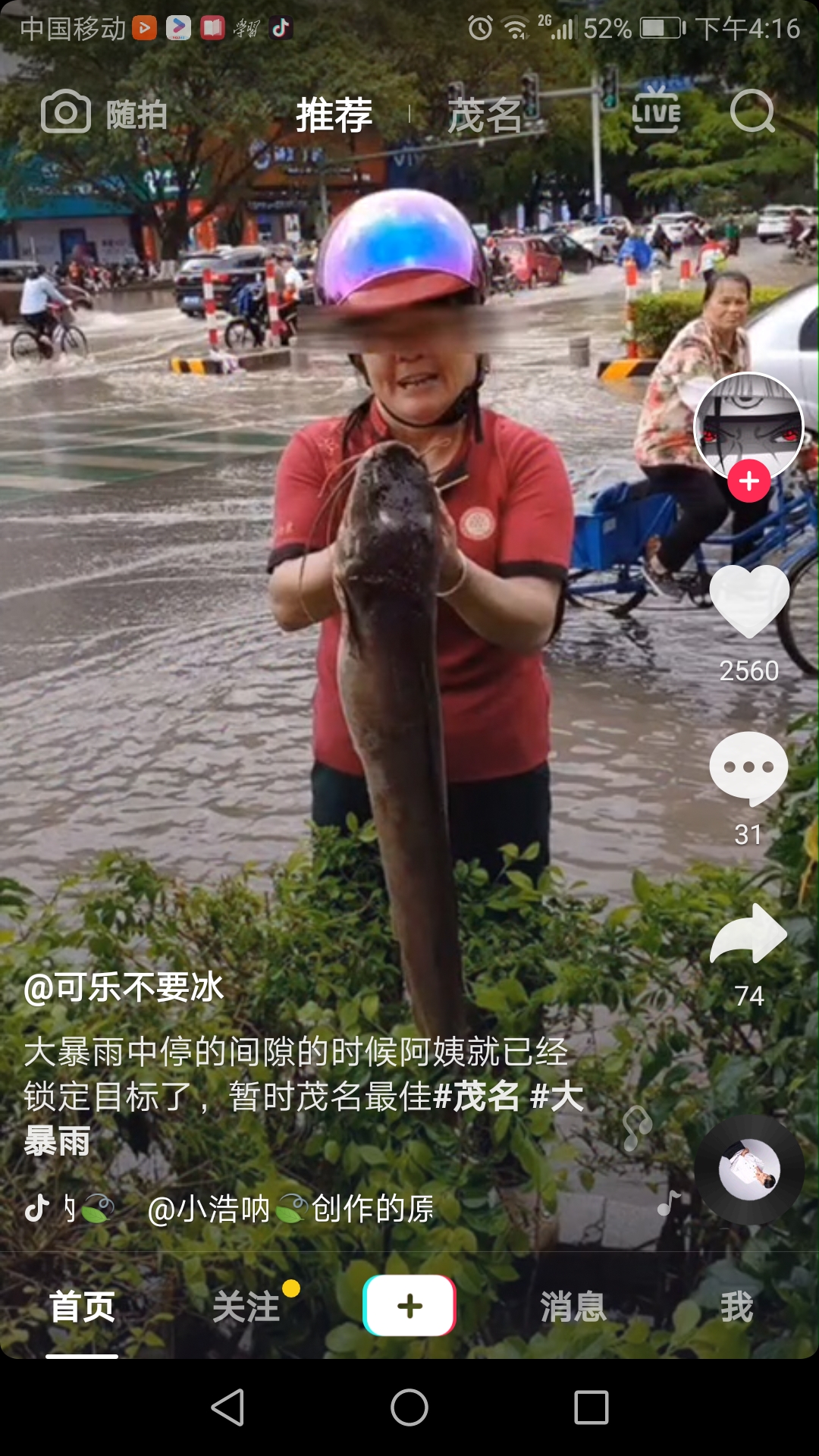The image size is (819, 1456).
Task: Tap the system back button
Action: click(x=227, y=1407)
